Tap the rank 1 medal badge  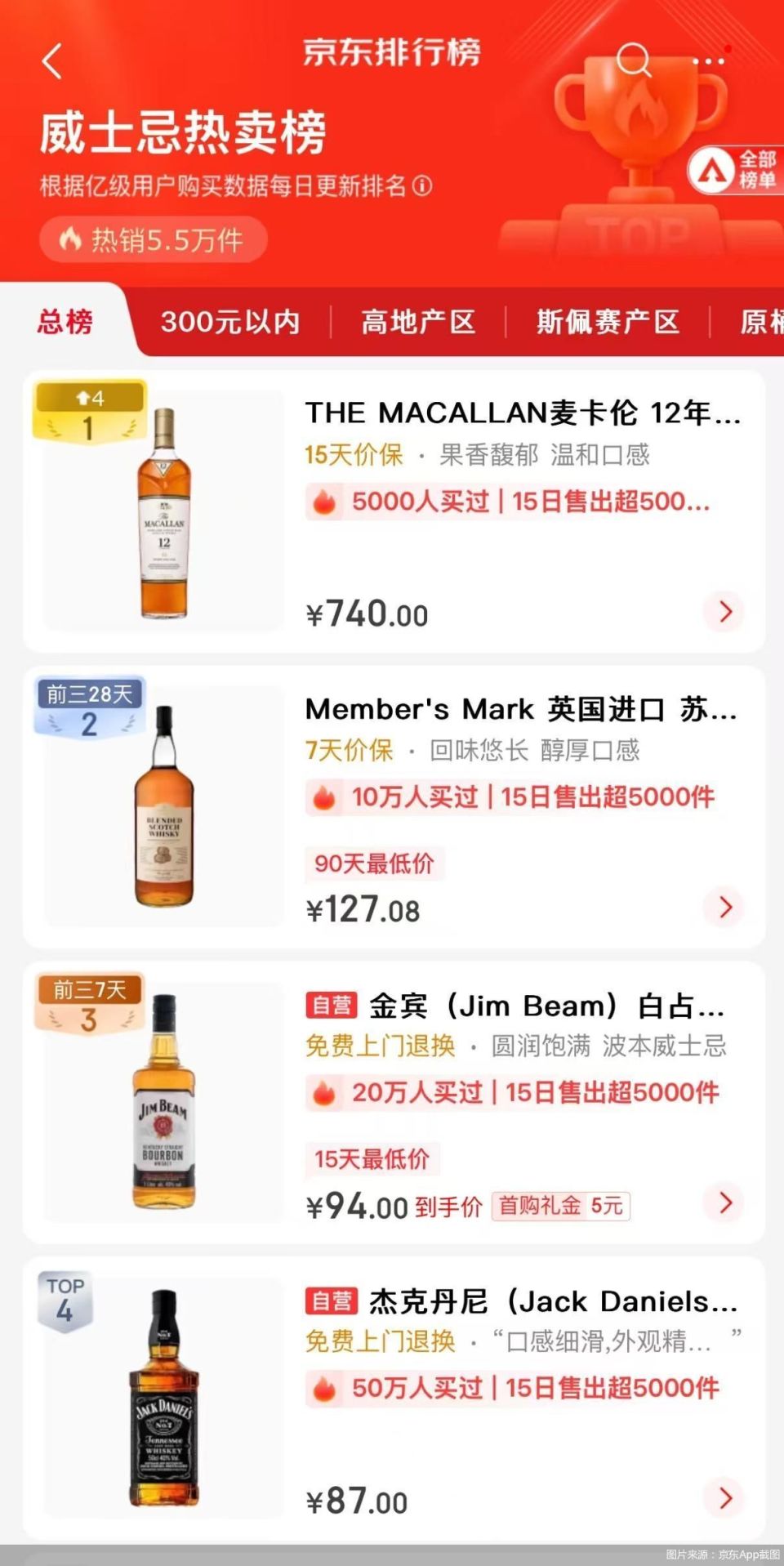[x=89, y=413]
